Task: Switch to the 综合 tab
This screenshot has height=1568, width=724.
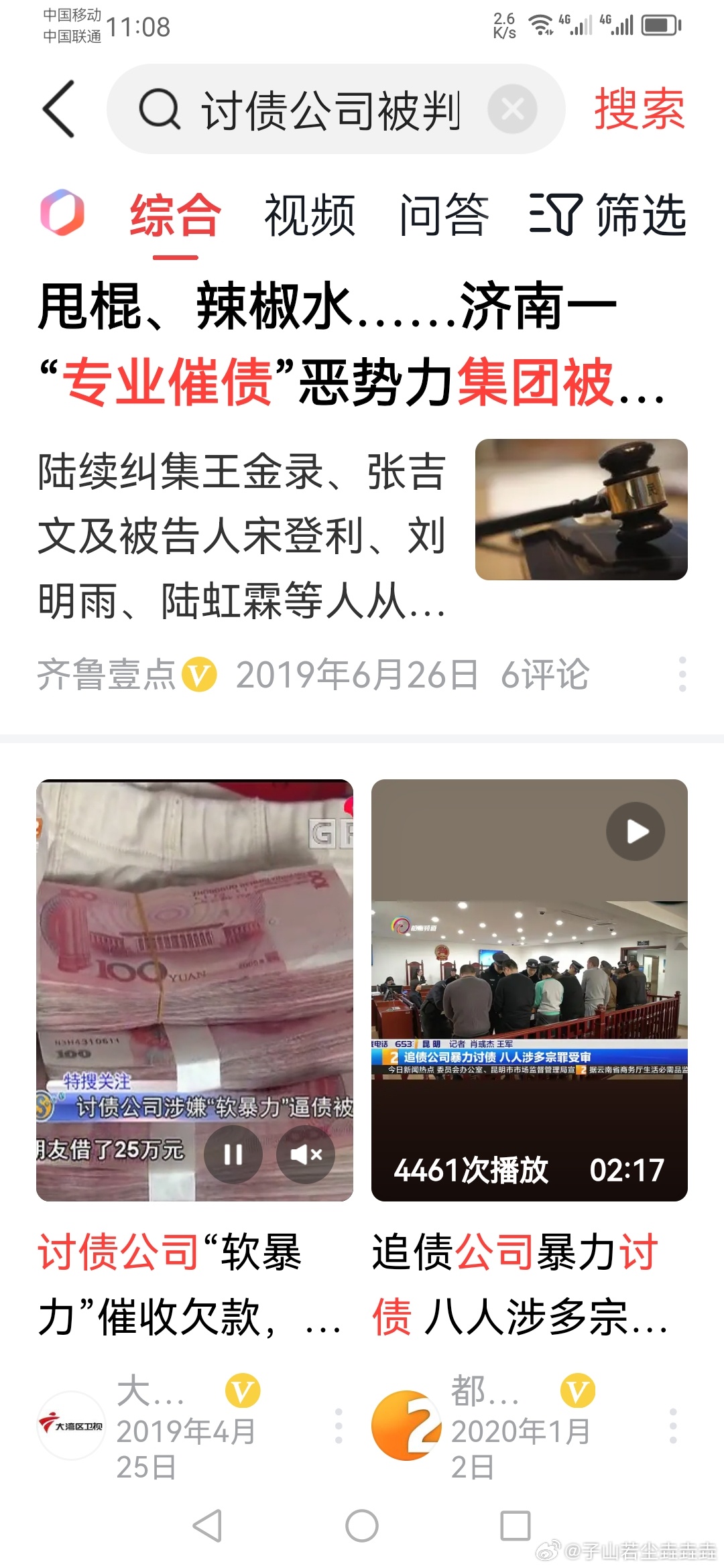Action: 176,215
